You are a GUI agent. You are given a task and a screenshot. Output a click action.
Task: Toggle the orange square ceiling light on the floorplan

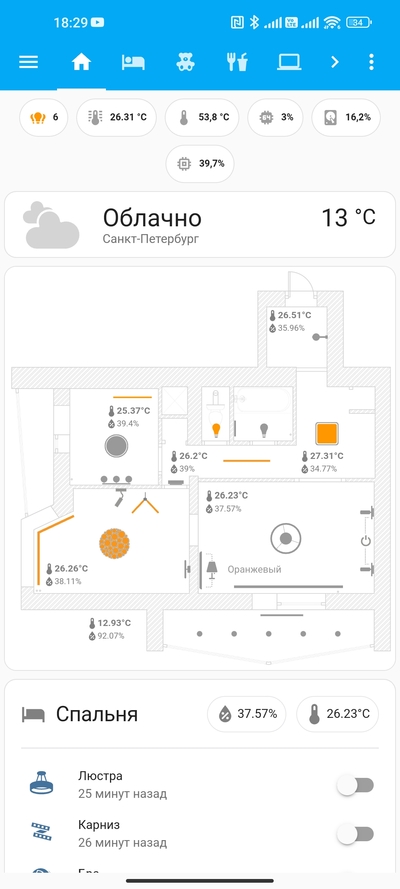pos(327,434)
